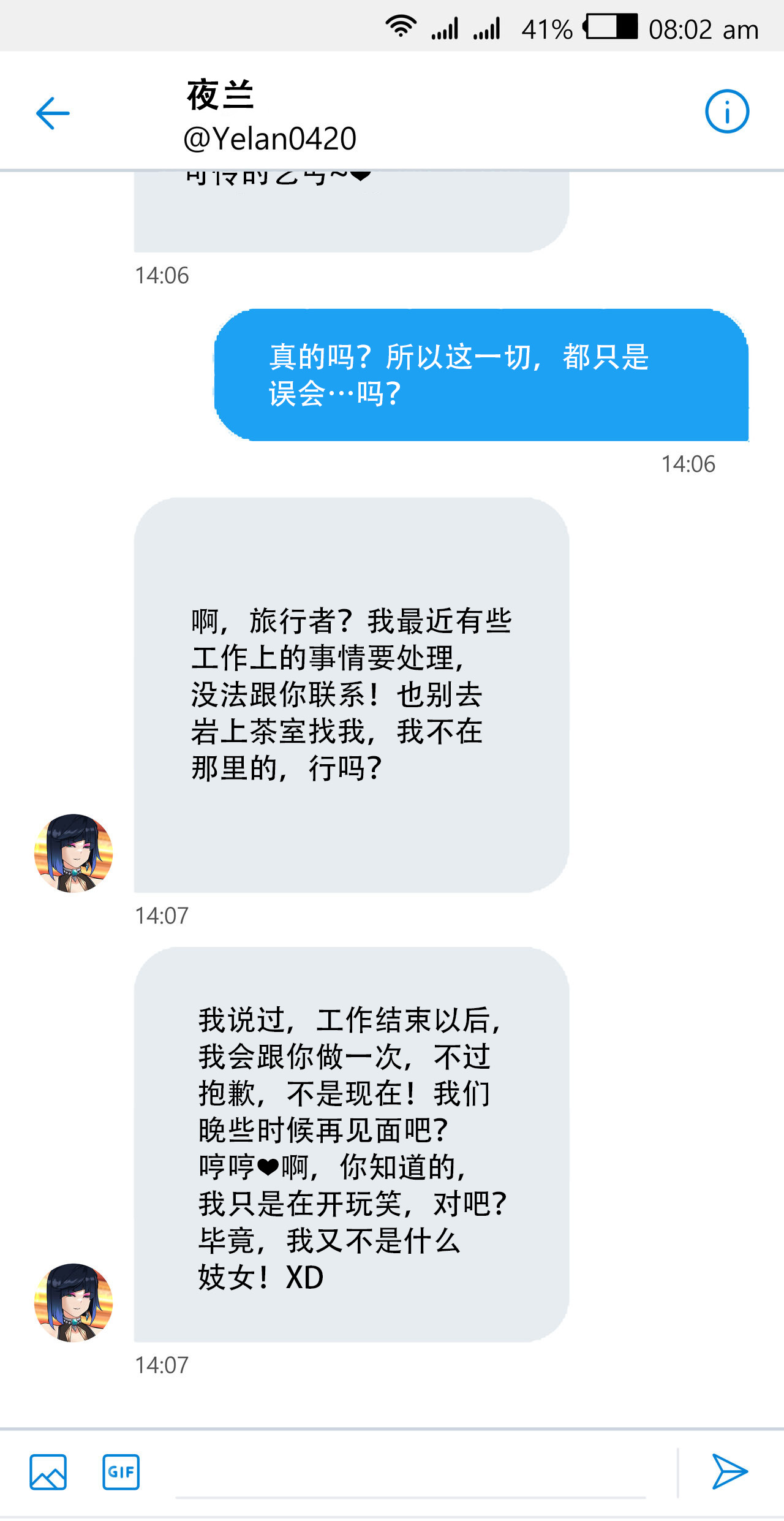Open conversation info for @Yelan0420
This screenshot has height=1521, width=784.
tap(727, 112)
